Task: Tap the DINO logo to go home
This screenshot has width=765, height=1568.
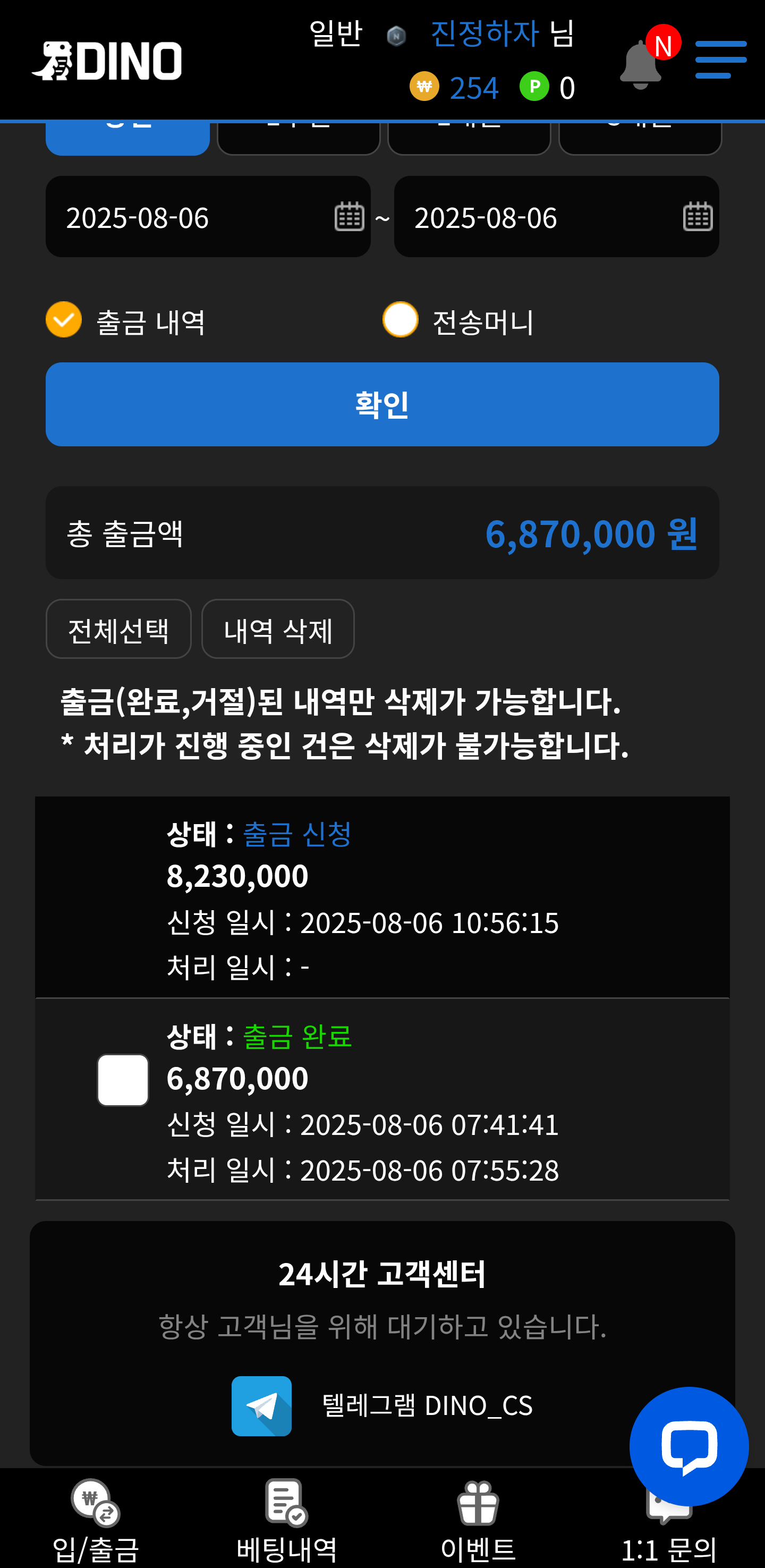Action: point(108,61)
